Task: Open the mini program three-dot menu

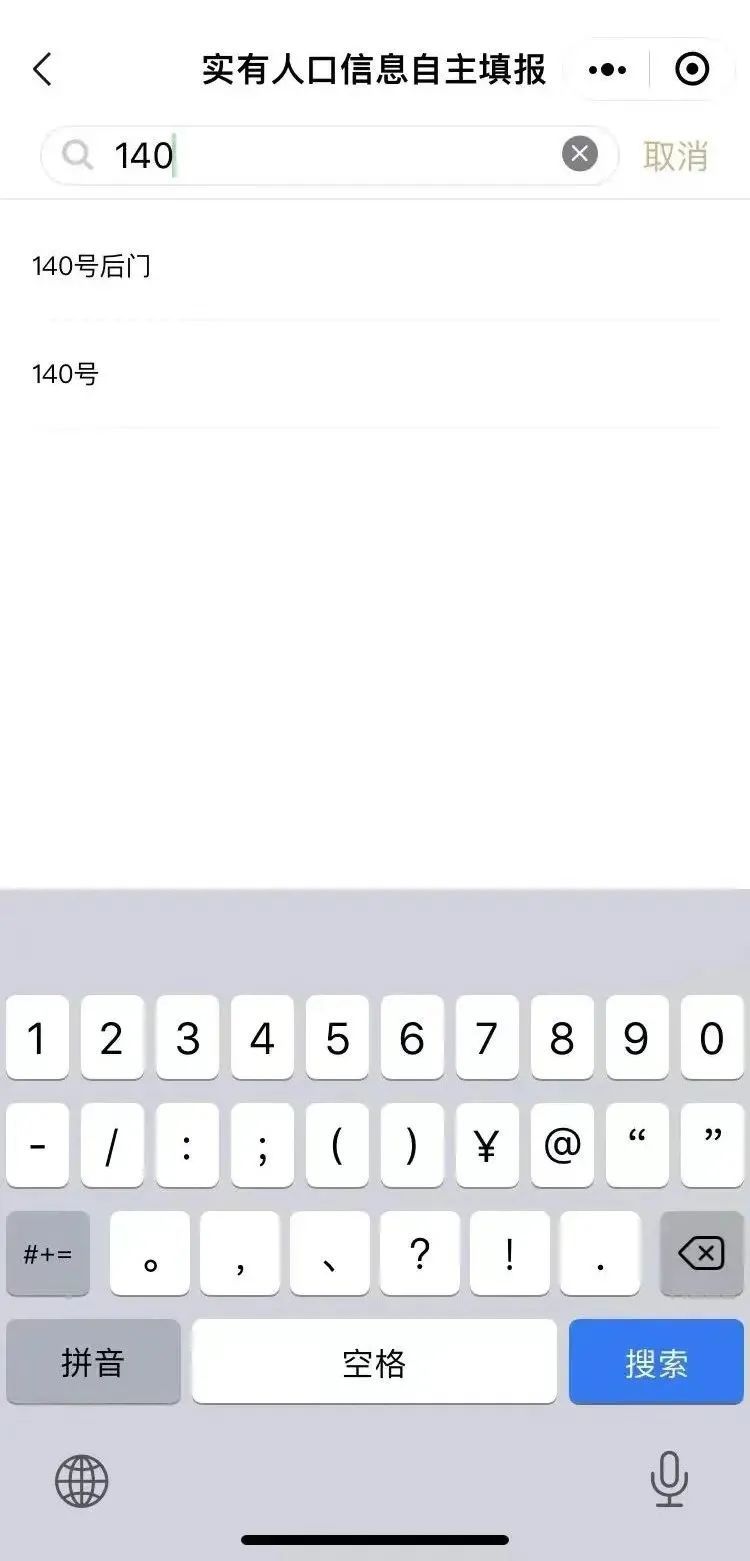Action: click(x=607, y=70)
